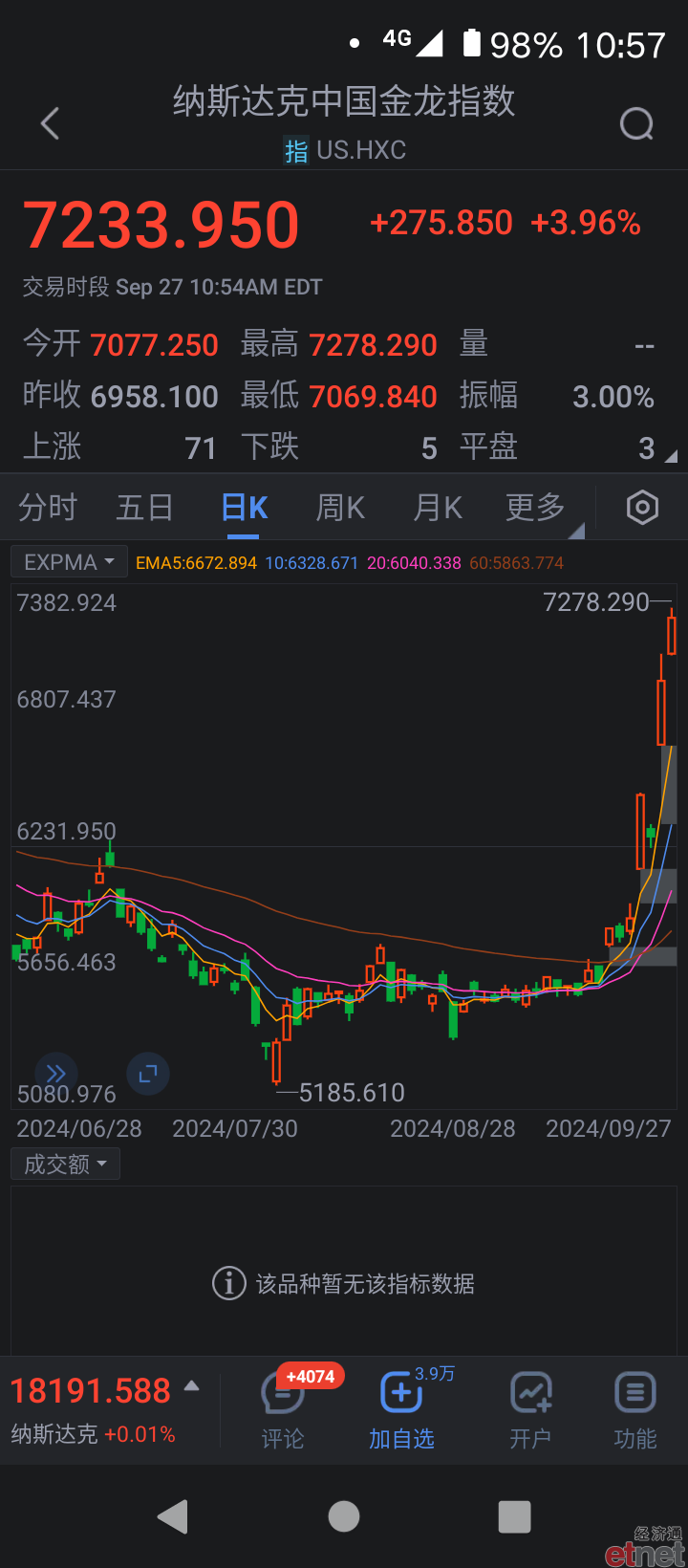Switch to the 周K chart tab
The image size is (688, 1568).
(x=341, y=507)
